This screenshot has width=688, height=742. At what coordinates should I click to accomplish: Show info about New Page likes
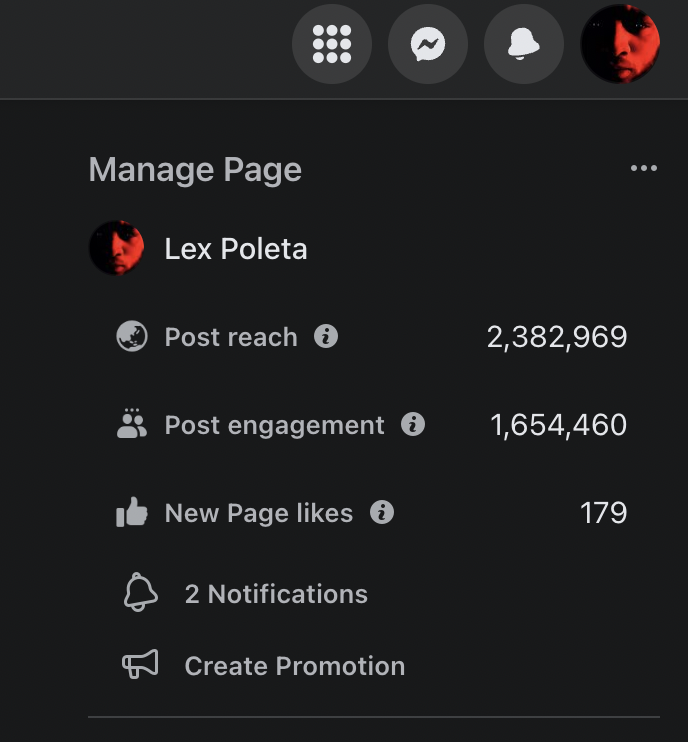[x=382, y=513]
